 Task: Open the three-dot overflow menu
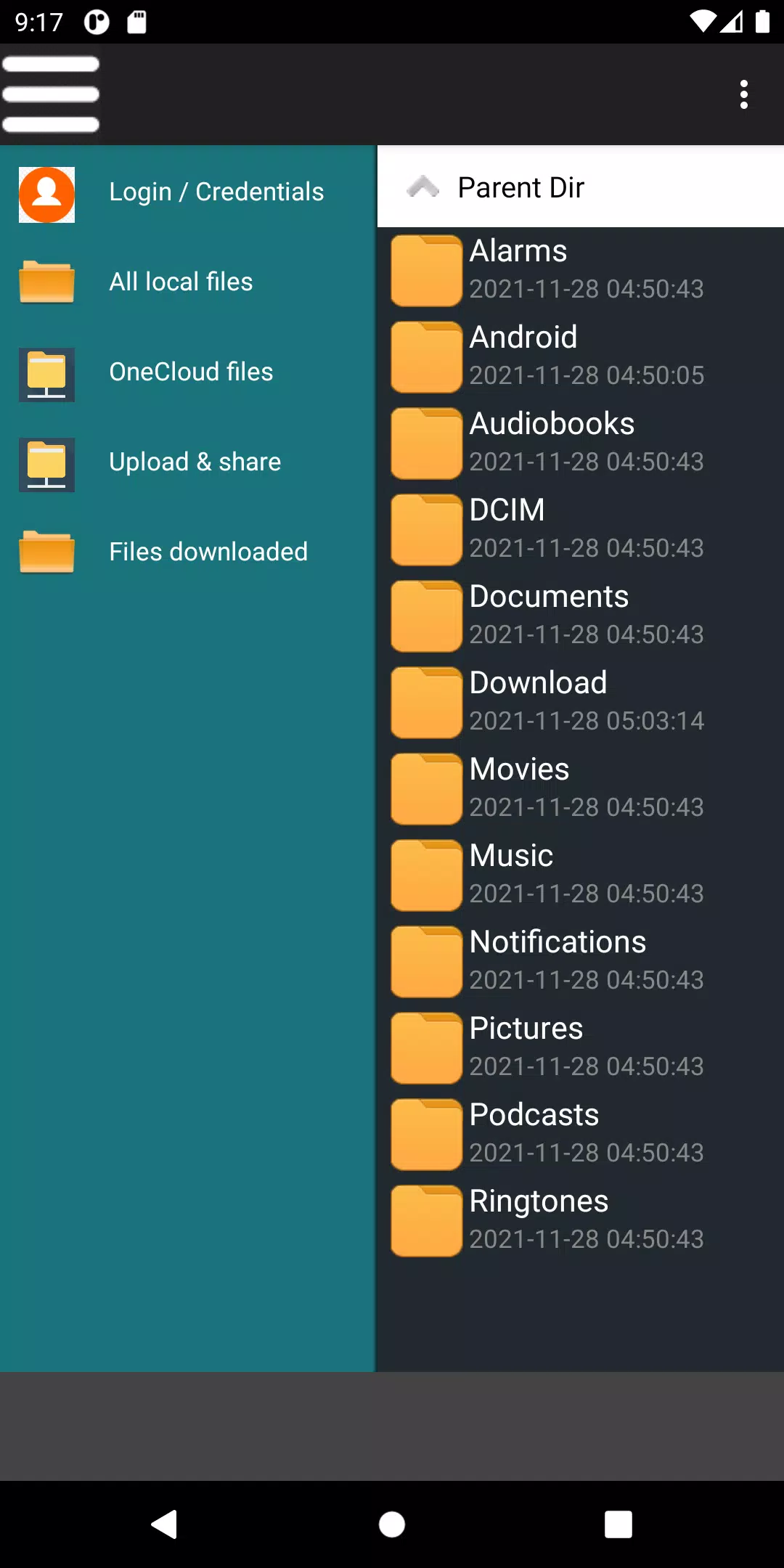[743, 94]
